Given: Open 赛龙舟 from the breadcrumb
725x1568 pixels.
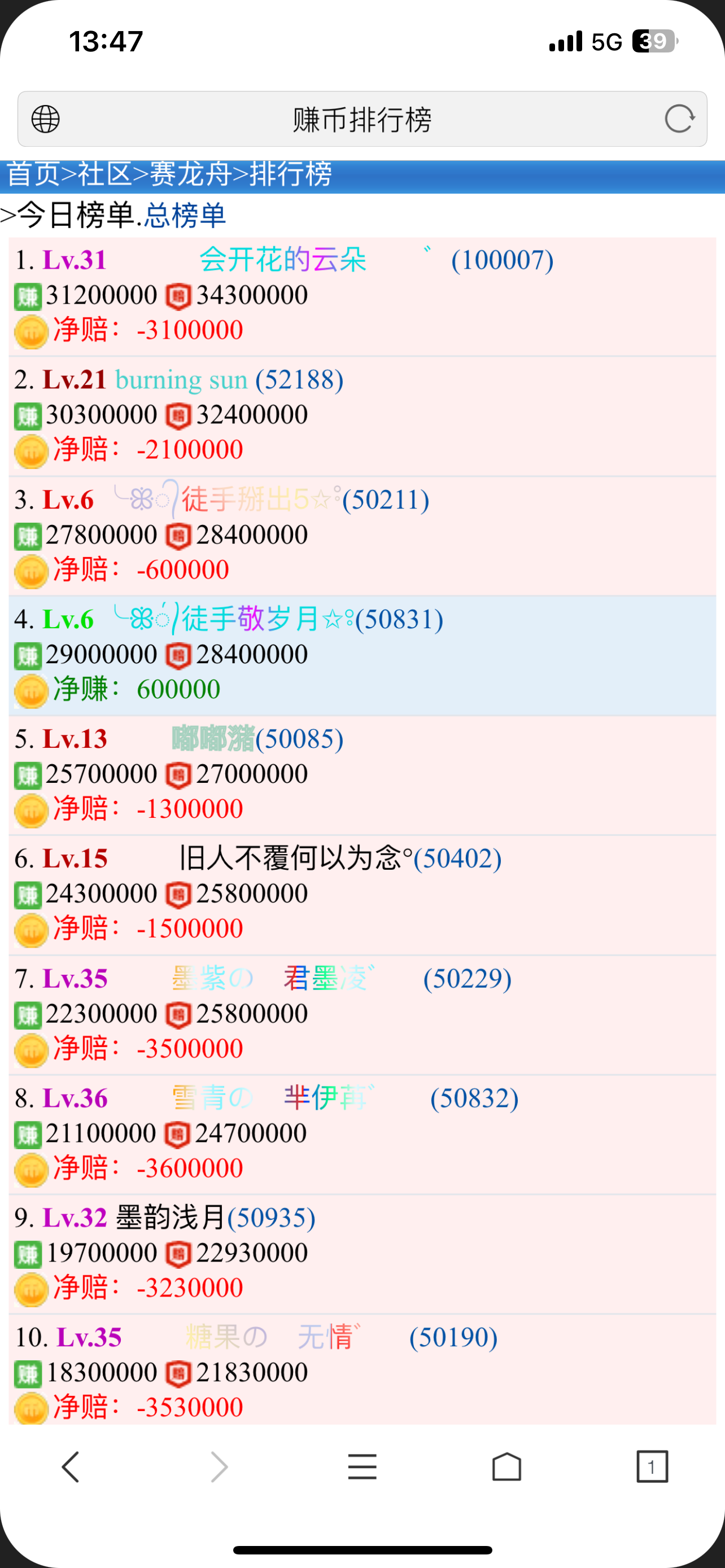Looking at the screenshot, I should tap(190, 175).
